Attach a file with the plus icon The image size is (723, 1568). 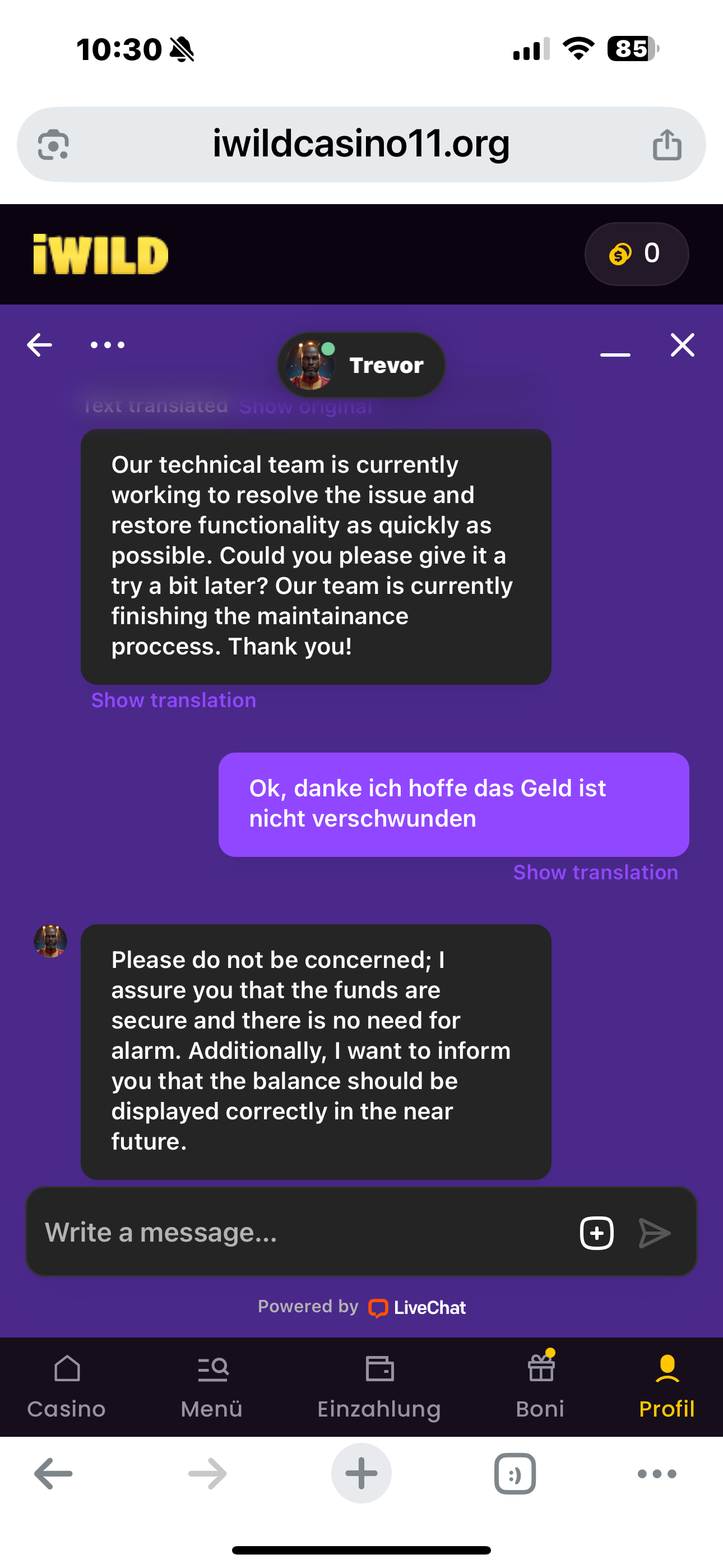(x=596, y=1233)
